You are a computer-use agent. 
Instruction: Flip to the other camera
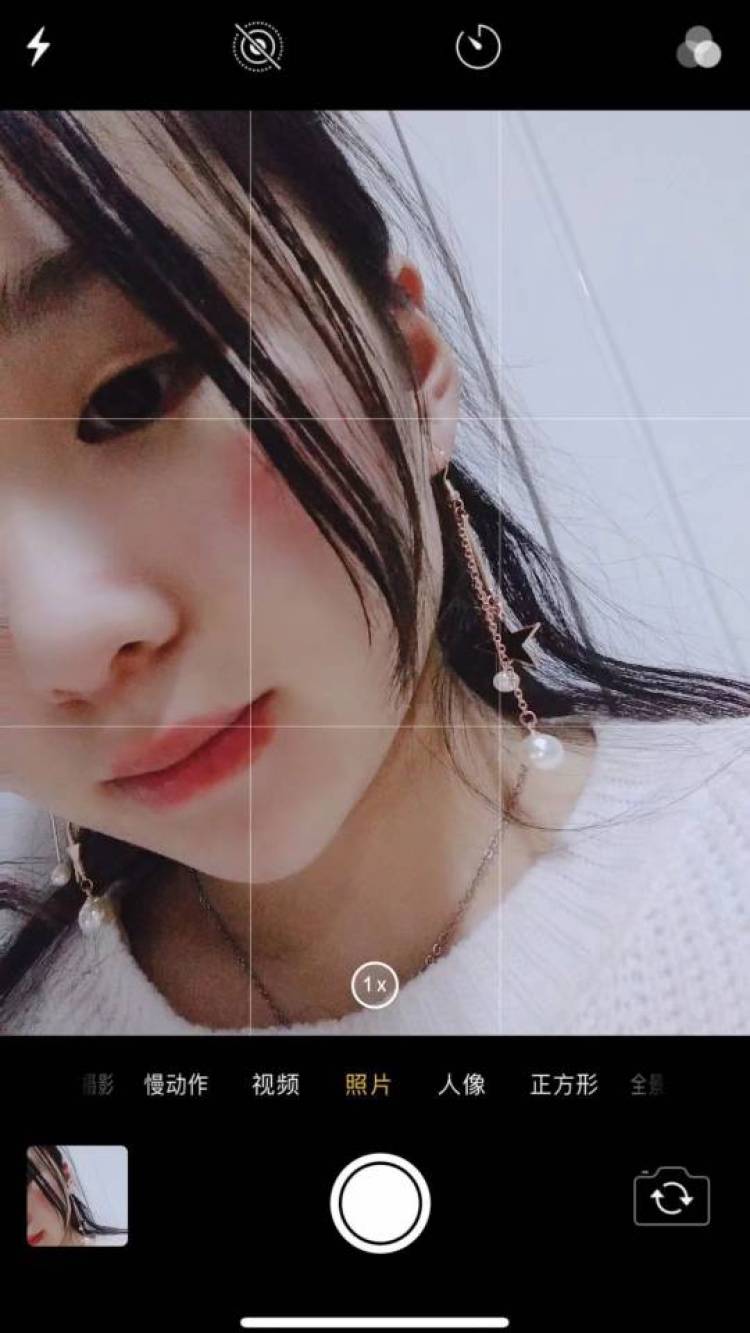[671, 1197]
